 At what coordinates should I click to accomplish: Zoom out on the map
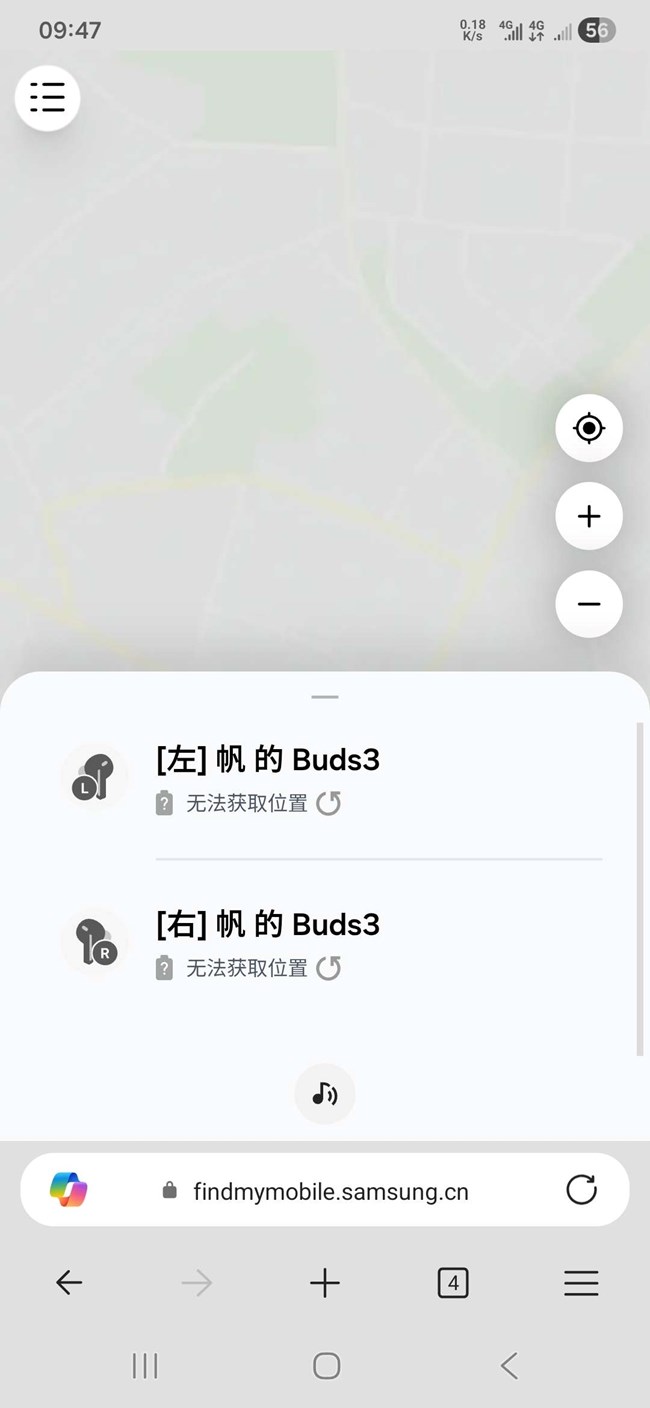(589, 604)
